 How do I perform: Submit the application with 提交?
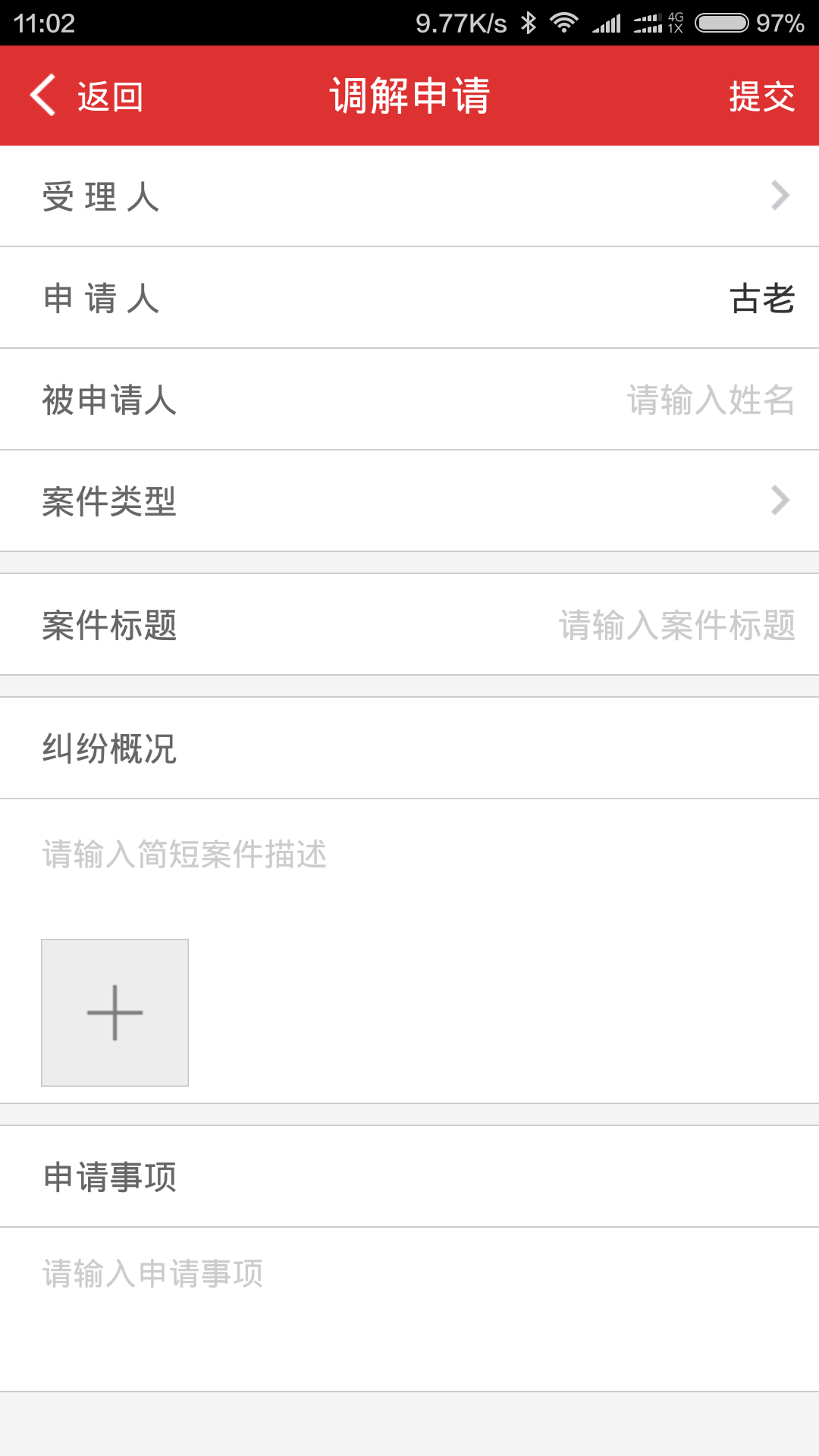(761, 96)
